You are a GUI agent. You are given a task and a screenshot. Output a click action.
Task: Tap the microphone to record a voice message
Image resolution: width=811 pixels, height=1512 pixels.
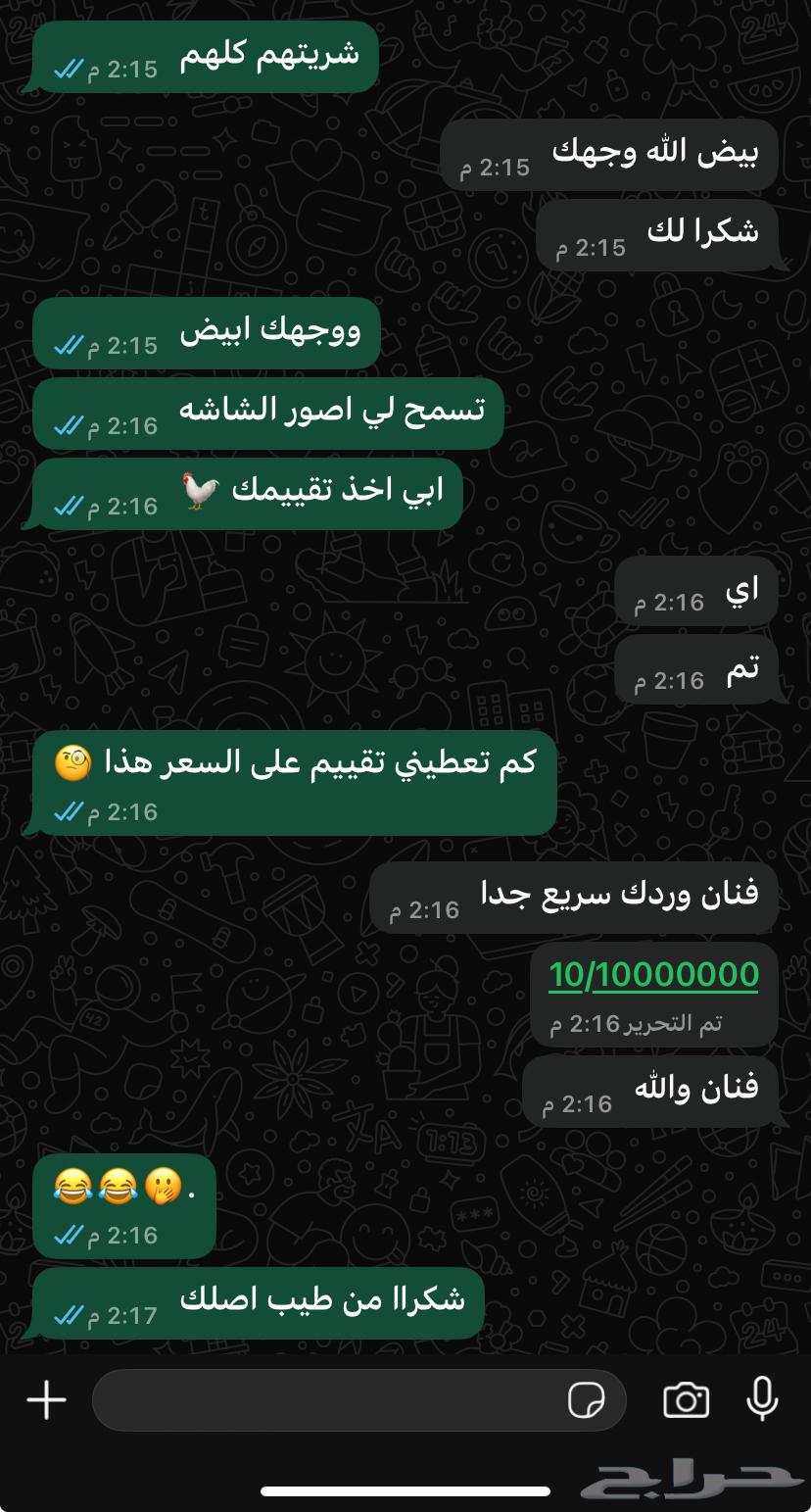click(762, 1398)
